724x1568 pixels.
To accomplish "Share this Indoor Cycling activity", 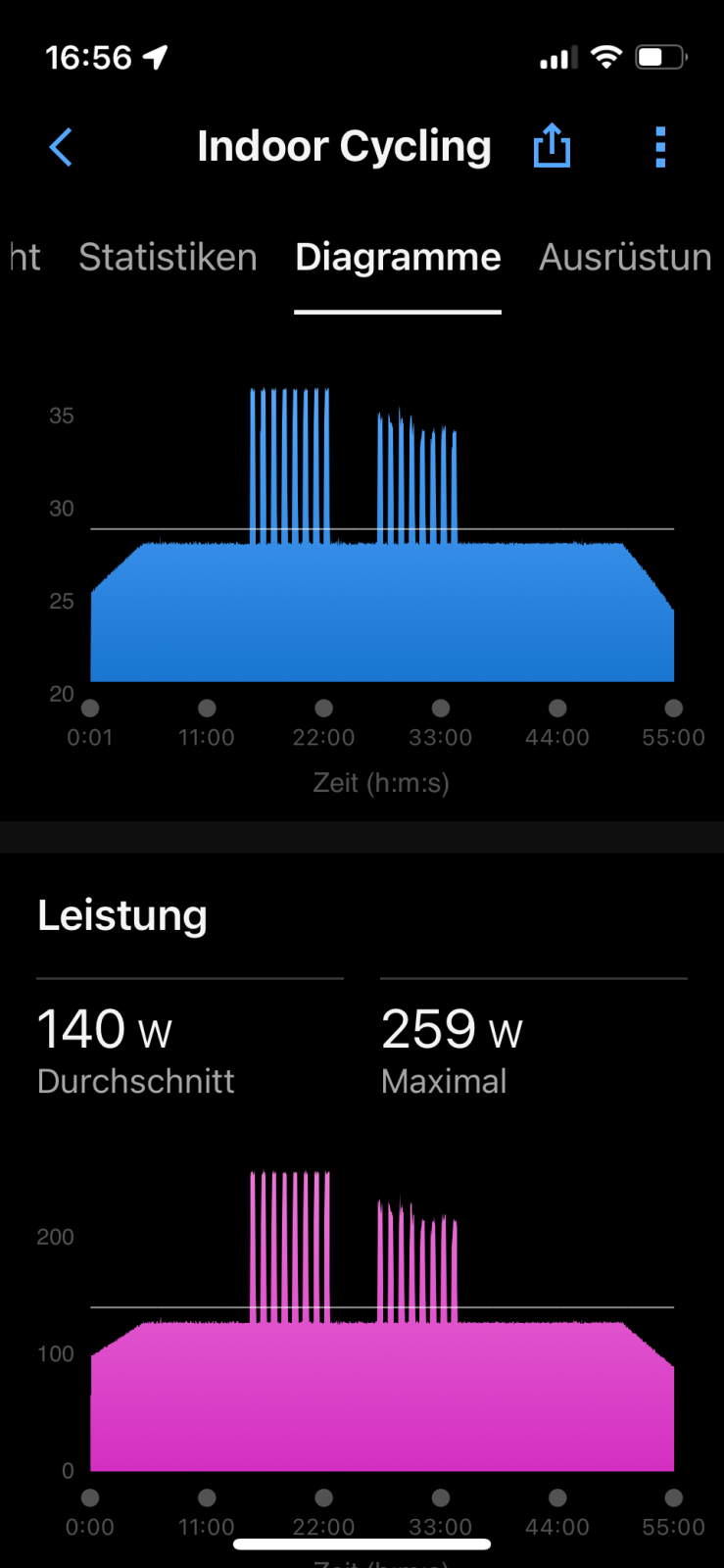I will click(552, 147).
